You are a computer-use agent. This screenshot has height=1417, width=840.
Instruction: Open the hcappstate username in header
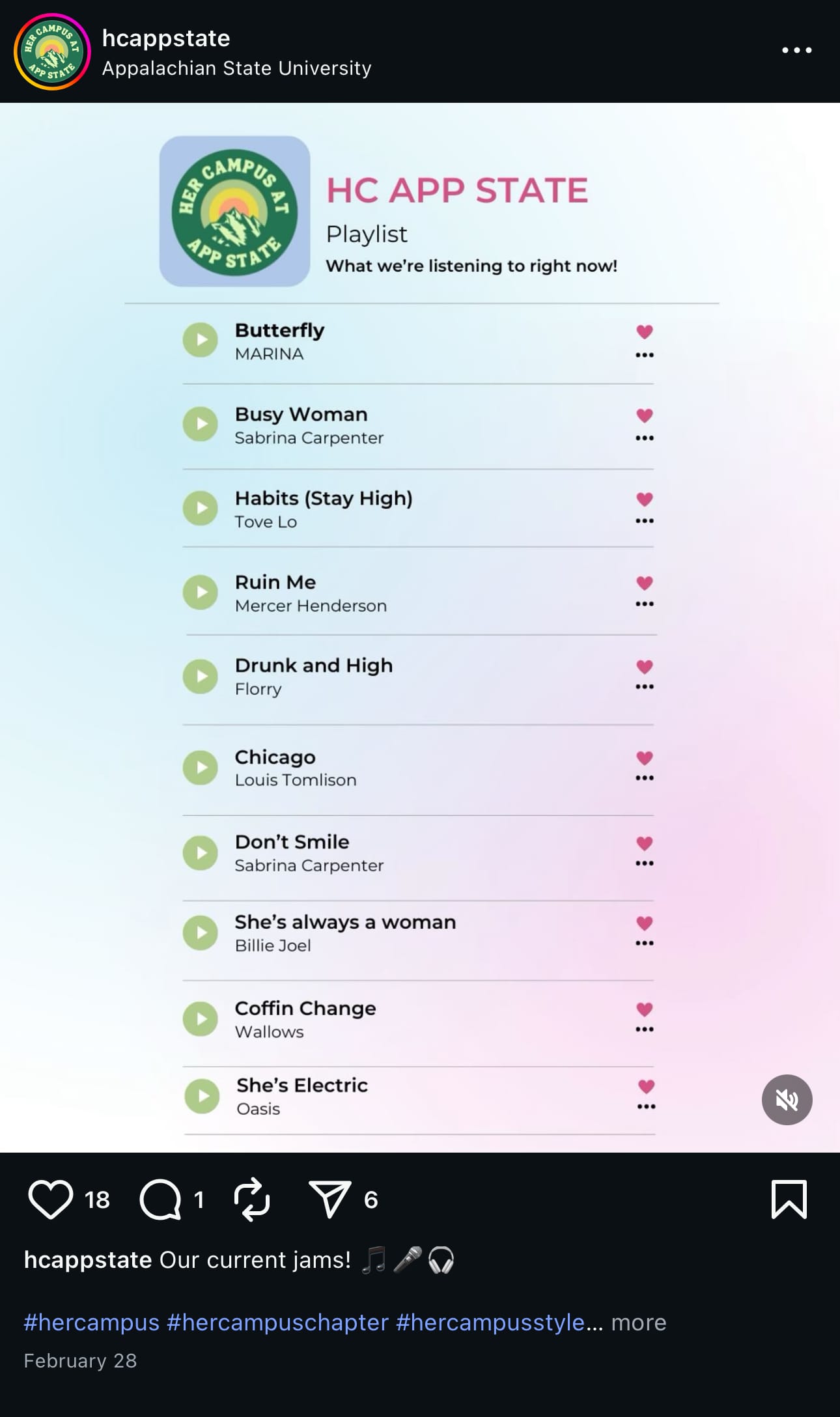click(166, 38)
